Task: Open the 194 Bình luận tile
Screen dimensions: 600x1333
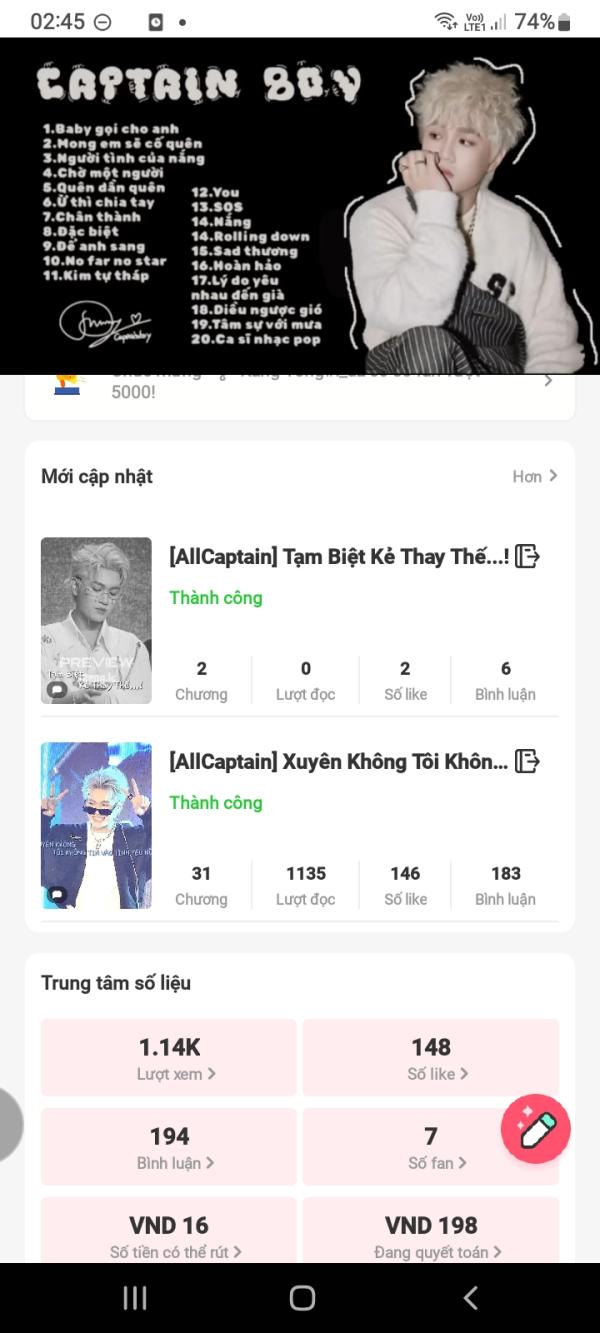Action: (x=169, y=1147)
